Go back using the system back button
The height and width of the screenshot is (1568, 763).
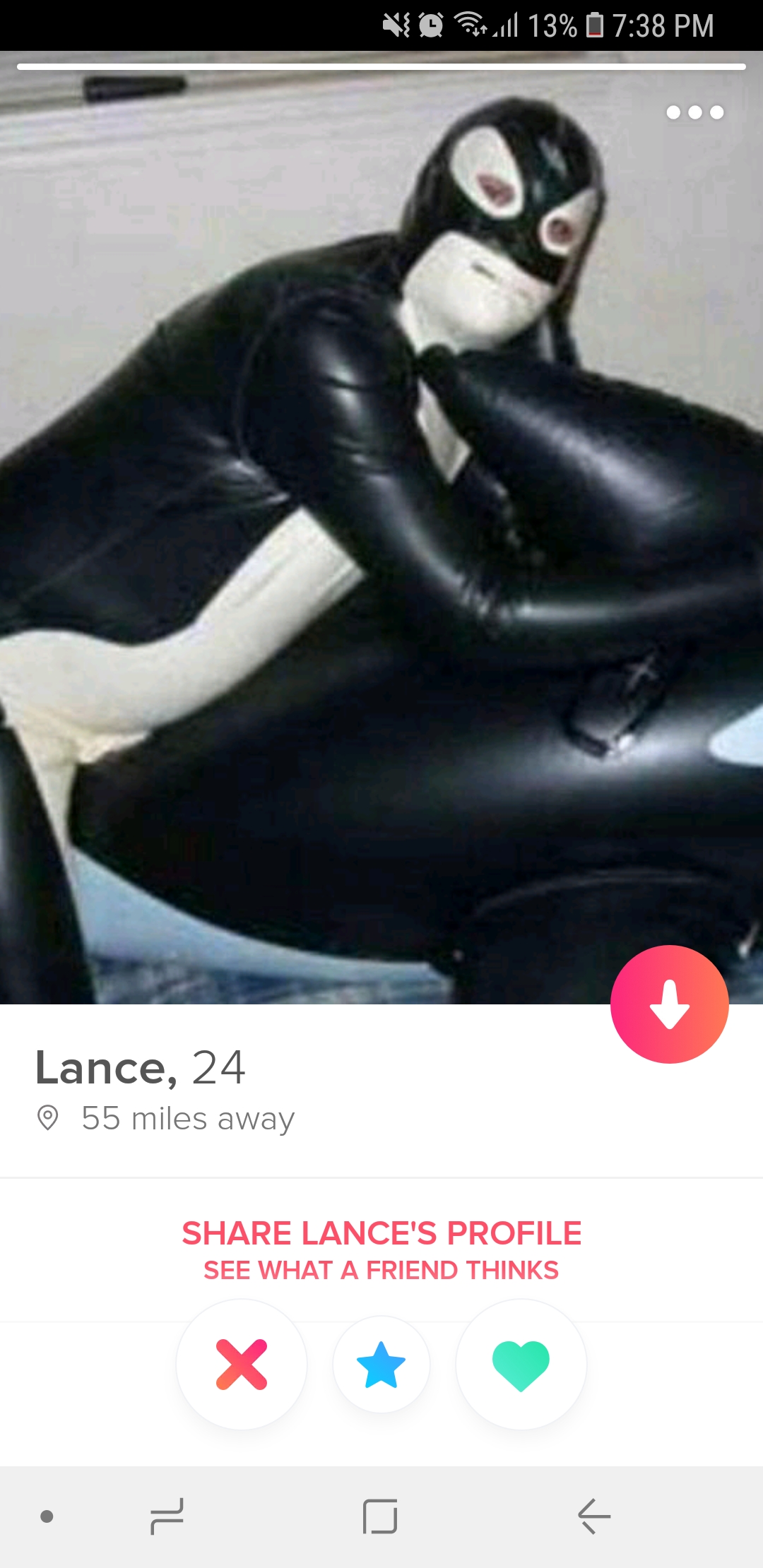pos(593,1516)
